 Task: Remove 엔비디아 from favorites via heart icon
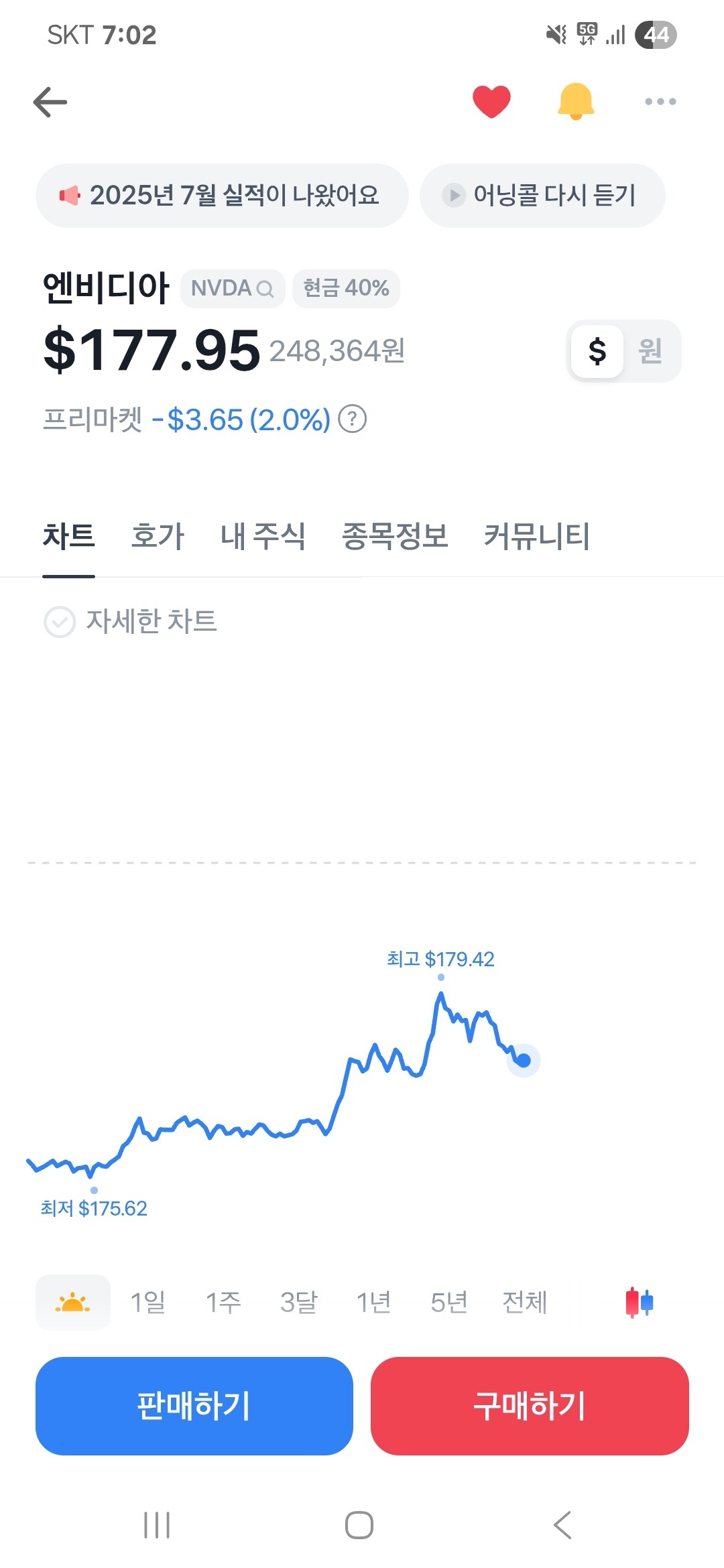point(491,102)
